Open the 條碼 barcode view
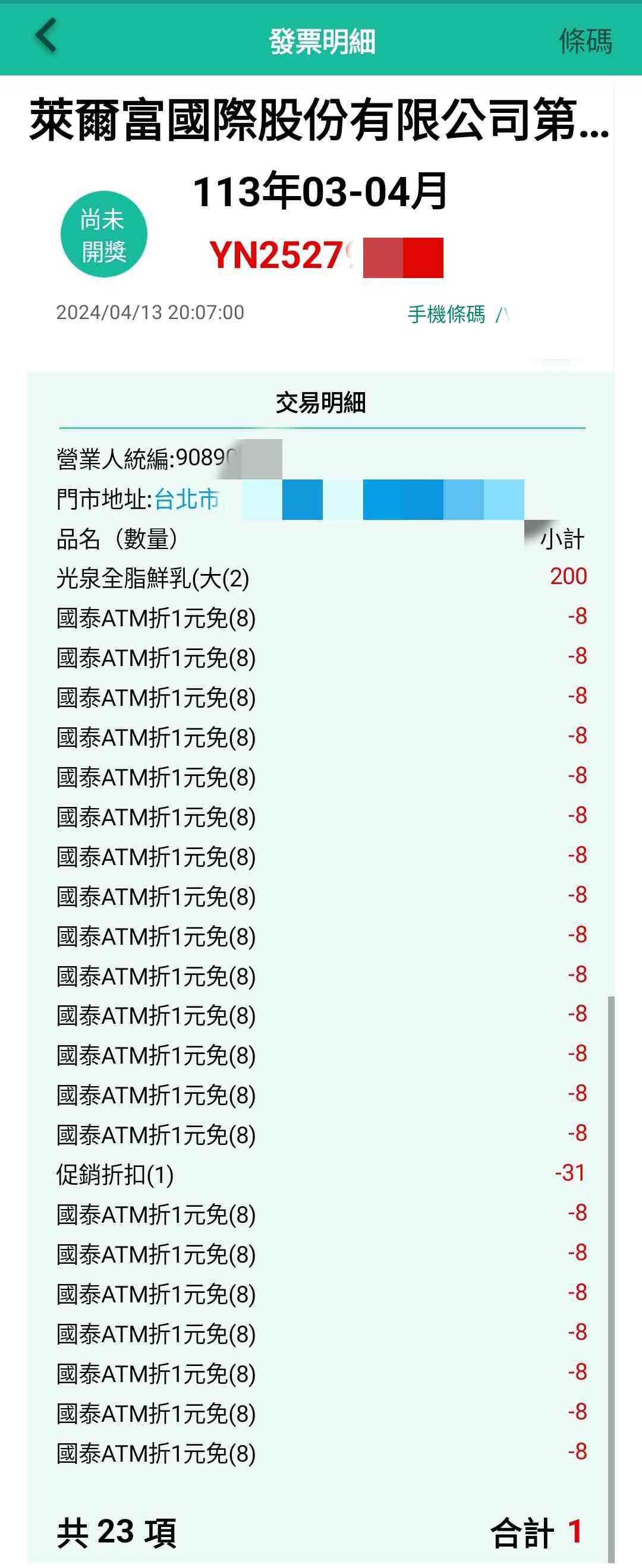Image resolution: width=642 pixels, height=1568 pixels. pos(585,42)
